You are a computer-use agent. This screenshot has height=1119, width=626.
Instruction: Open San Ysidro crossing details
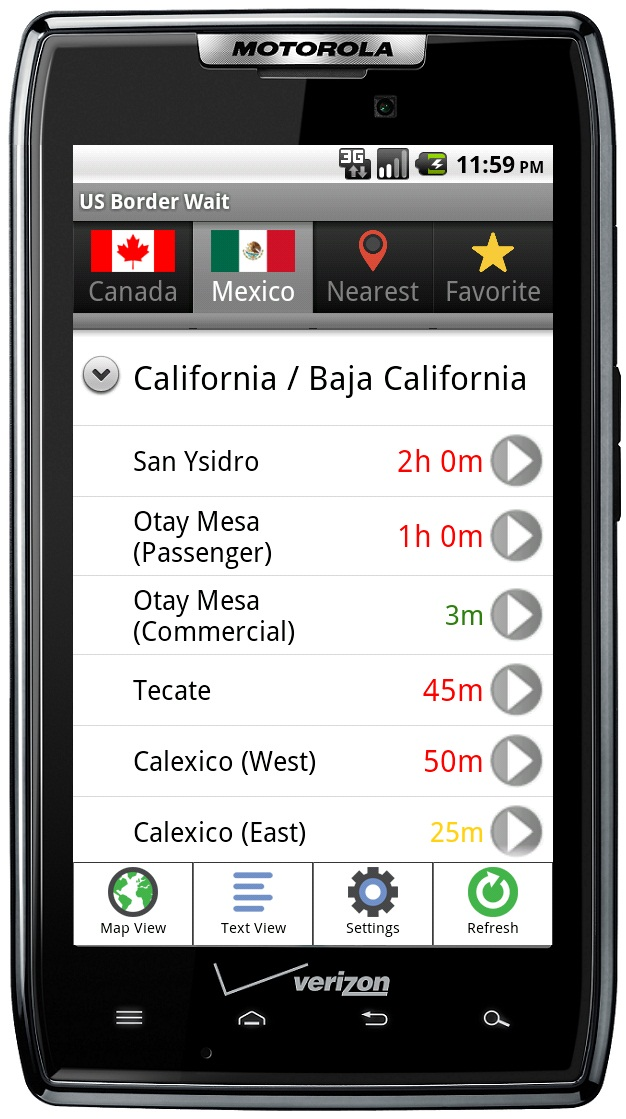coord(313,461)
